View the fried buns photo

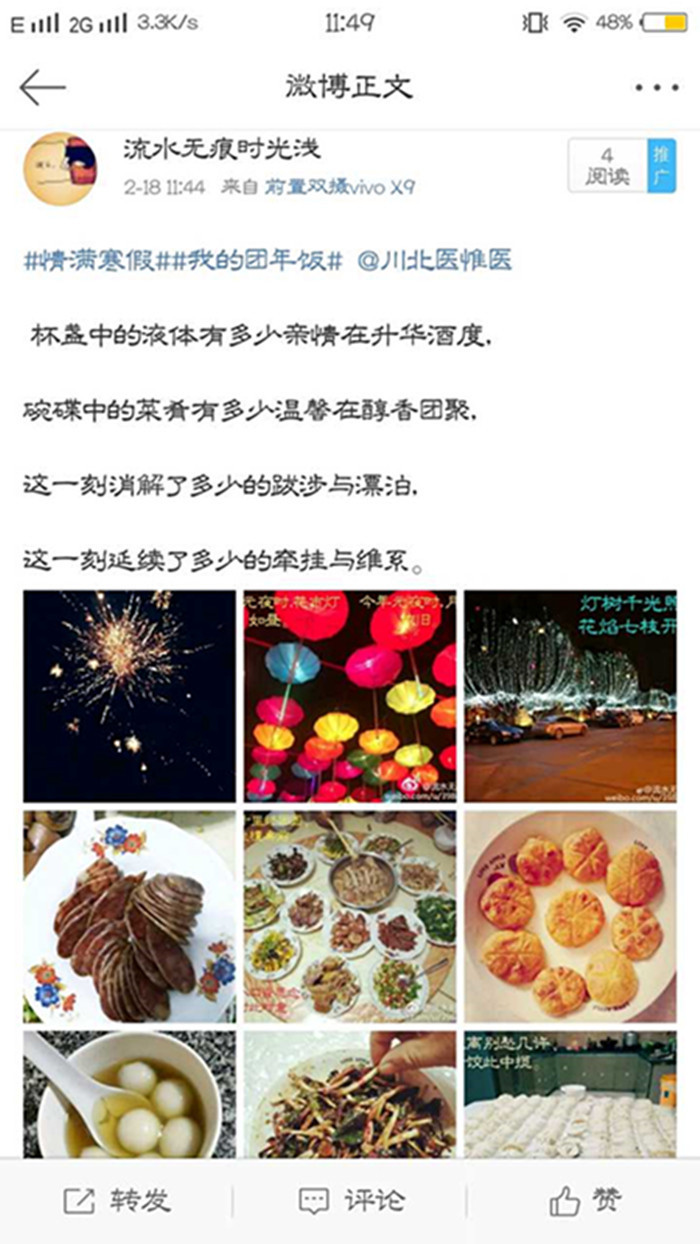point(570,916)
